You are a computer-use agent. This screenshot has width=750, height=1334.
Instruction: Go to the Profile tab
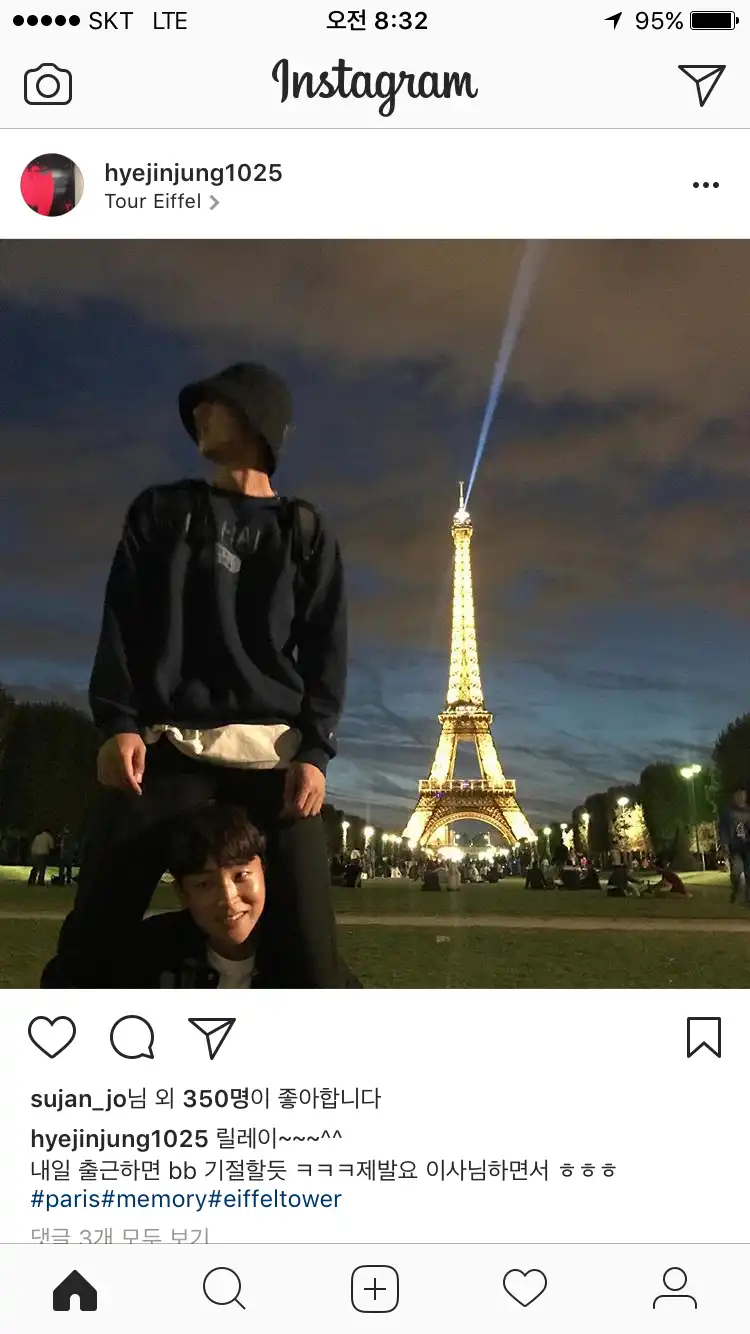pyautogui.click(x=675, y=1289)
